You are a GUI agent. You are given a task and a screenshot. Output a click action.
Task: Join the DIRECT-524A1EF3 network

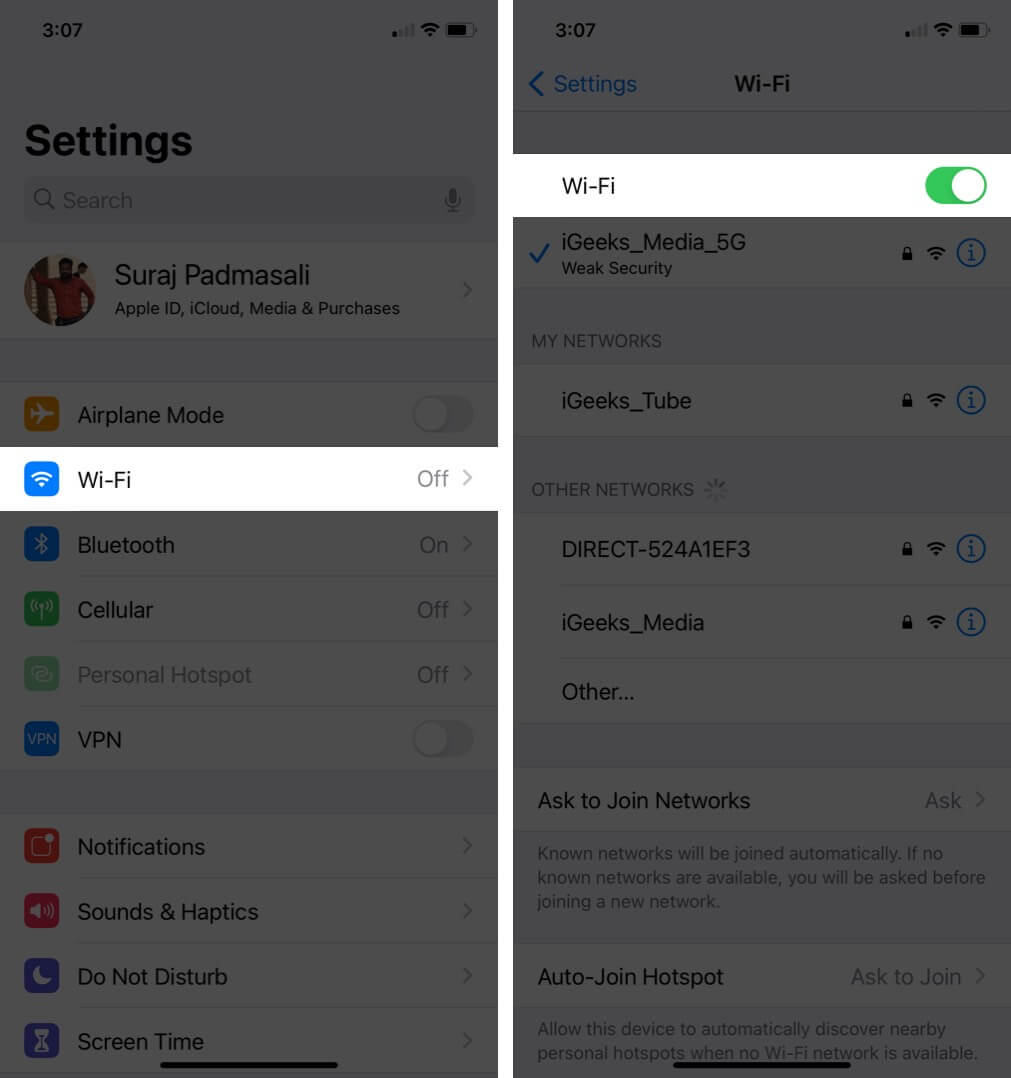(x=700, y=549)
